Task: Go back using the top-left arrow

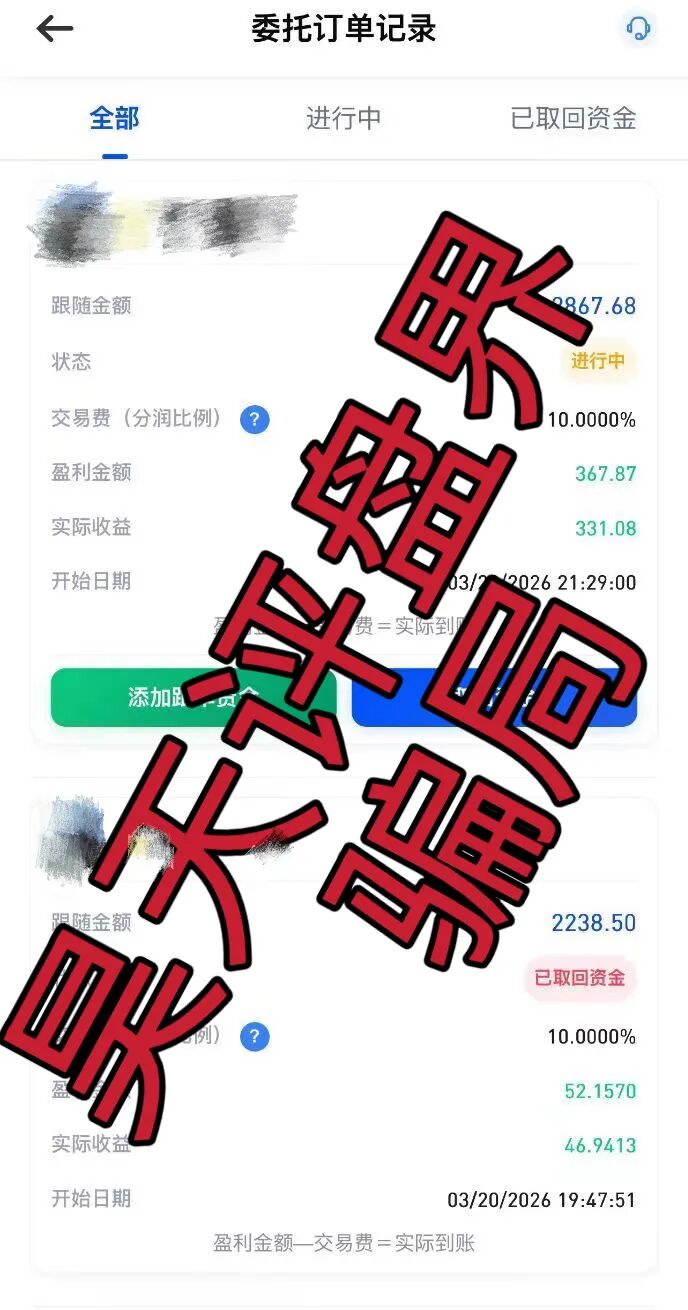Action: [x=55, y=29]
